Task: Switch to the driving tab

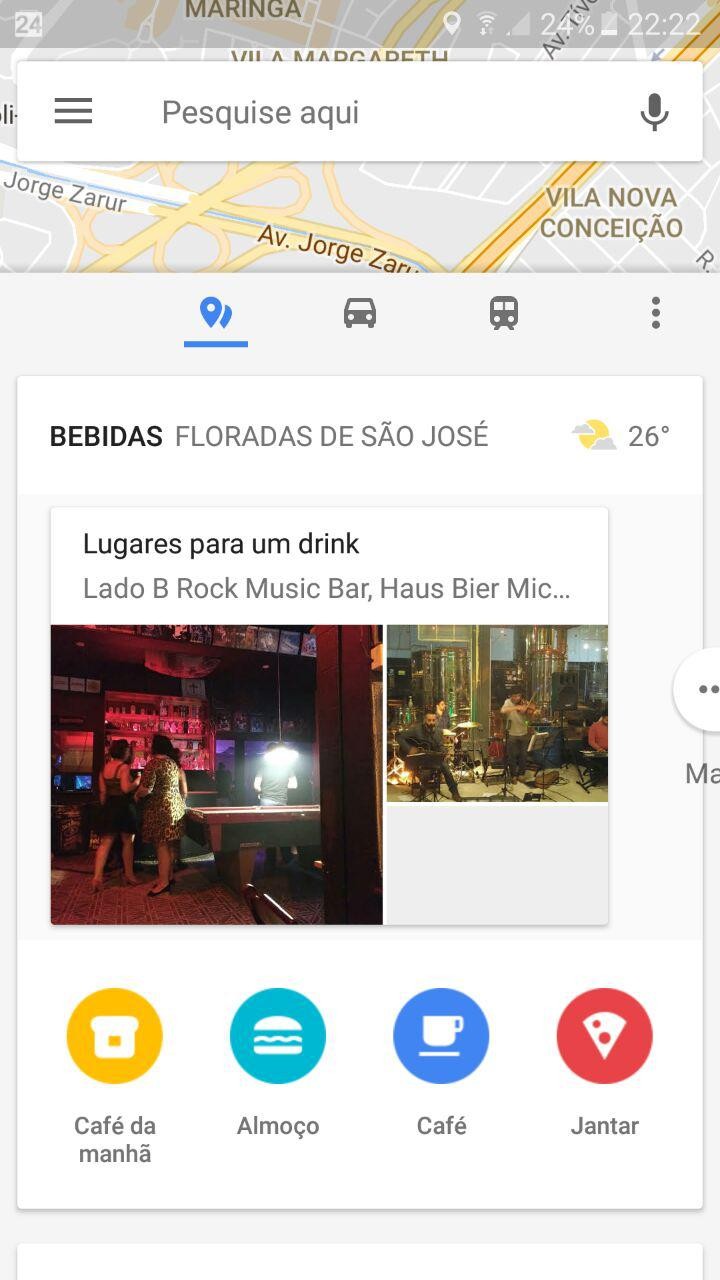Action: pos(360,314)
